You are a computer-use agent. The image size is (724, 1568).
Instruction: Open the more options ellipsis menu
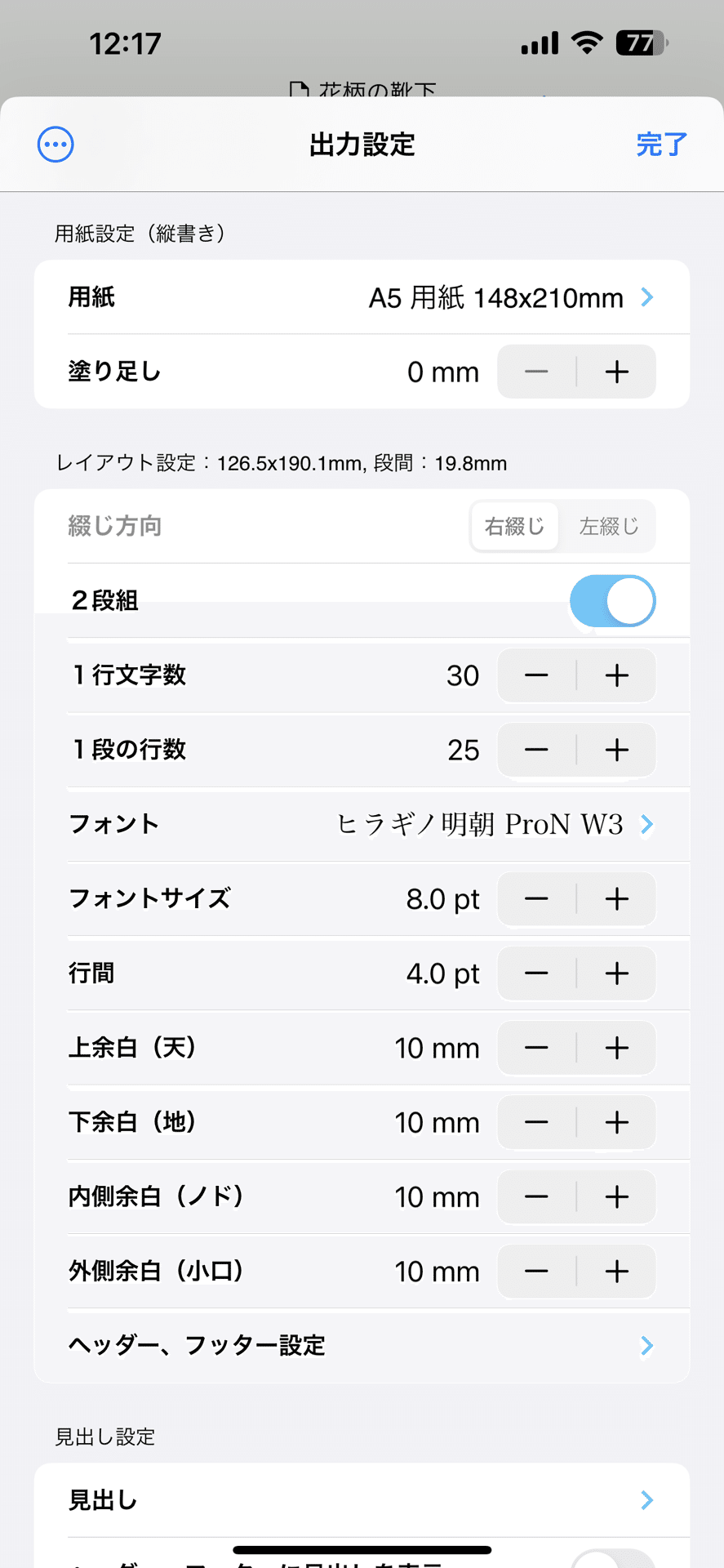56,145
